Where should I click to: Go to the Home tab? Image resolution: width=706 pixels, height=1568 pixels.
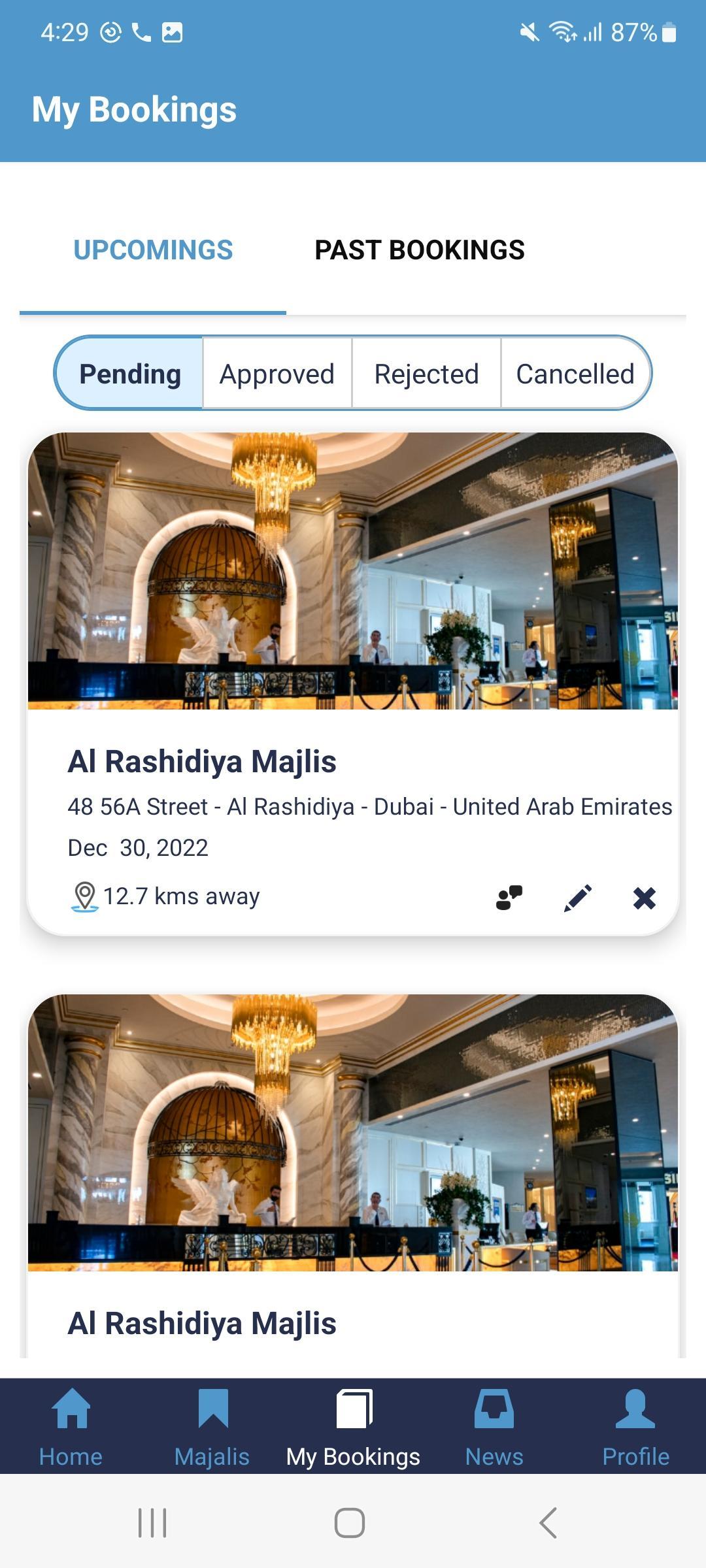71,1427
